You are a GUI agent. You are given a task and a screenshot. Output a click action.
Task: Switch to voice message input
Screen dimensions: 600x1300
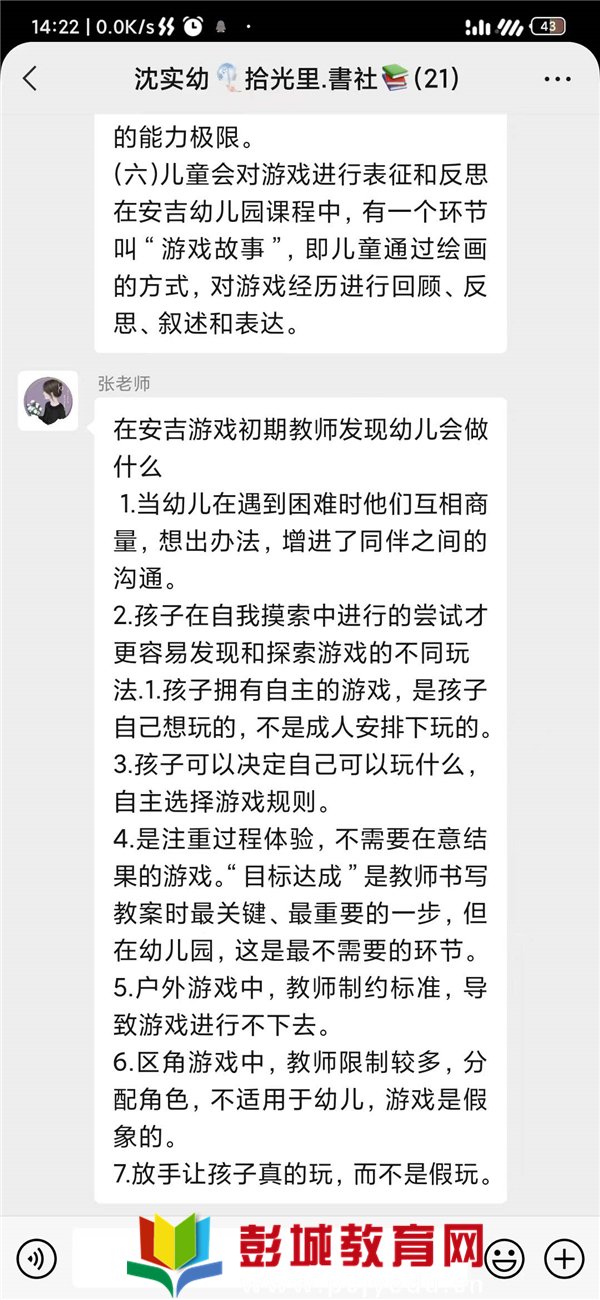point(37,1258)
